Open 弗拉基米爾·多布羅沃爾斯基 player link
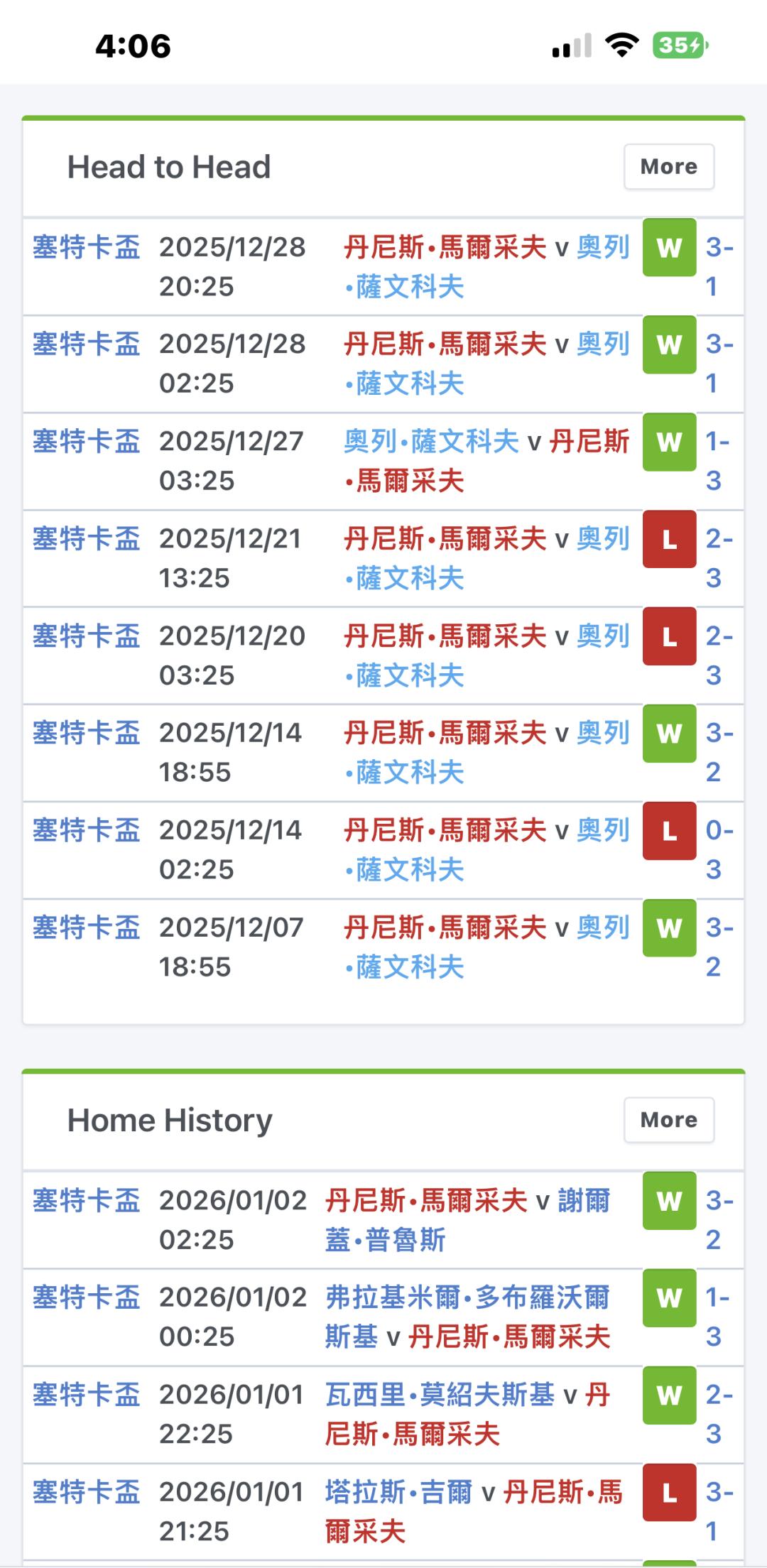Image resolution: width=767 pixels, height=1568 pixels. (x=467, y=1317)
